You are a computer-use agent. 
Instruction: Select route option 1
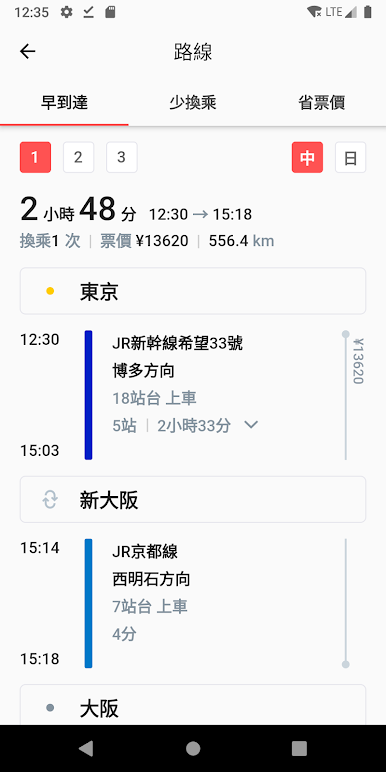click(x=35, y=158)
